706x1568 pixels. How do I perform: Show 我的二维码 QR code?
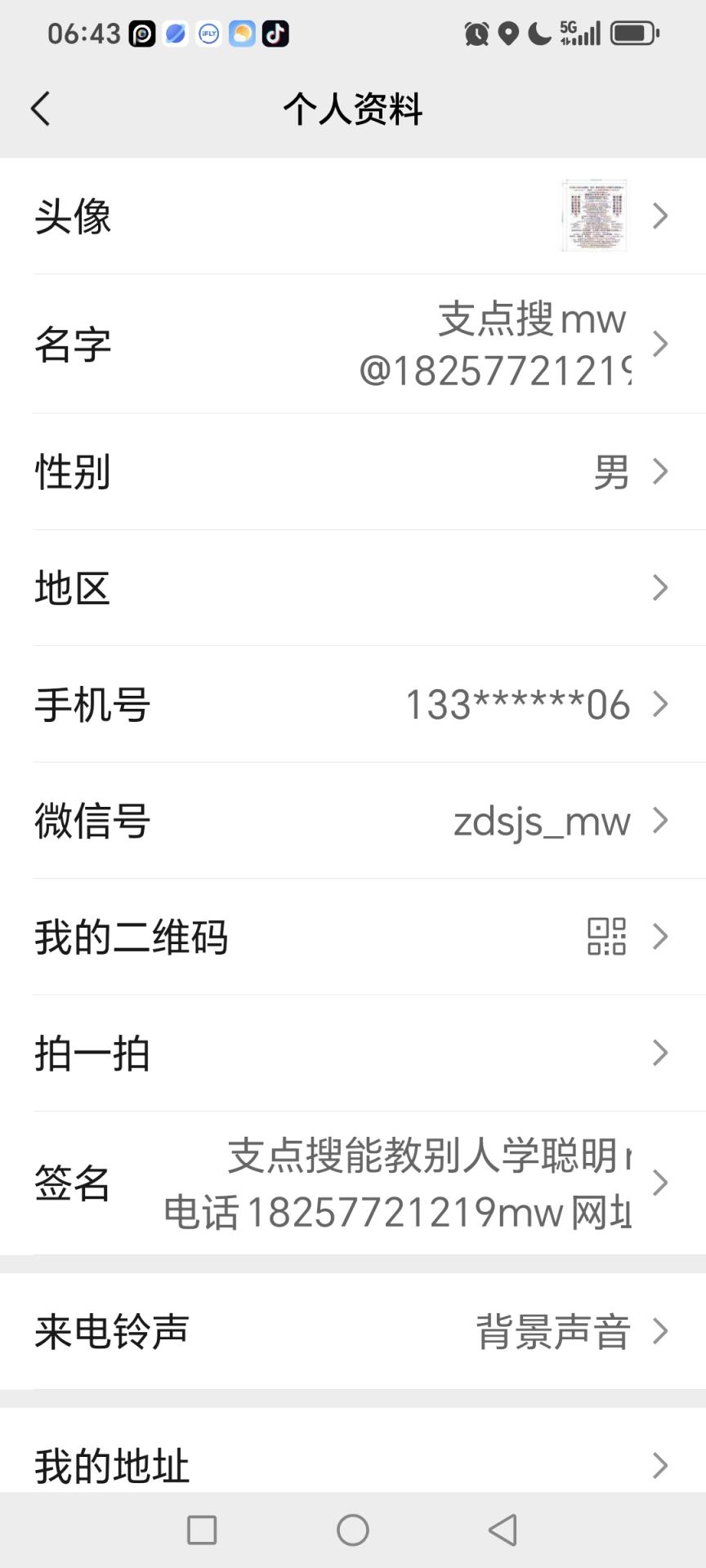[353, 937]
